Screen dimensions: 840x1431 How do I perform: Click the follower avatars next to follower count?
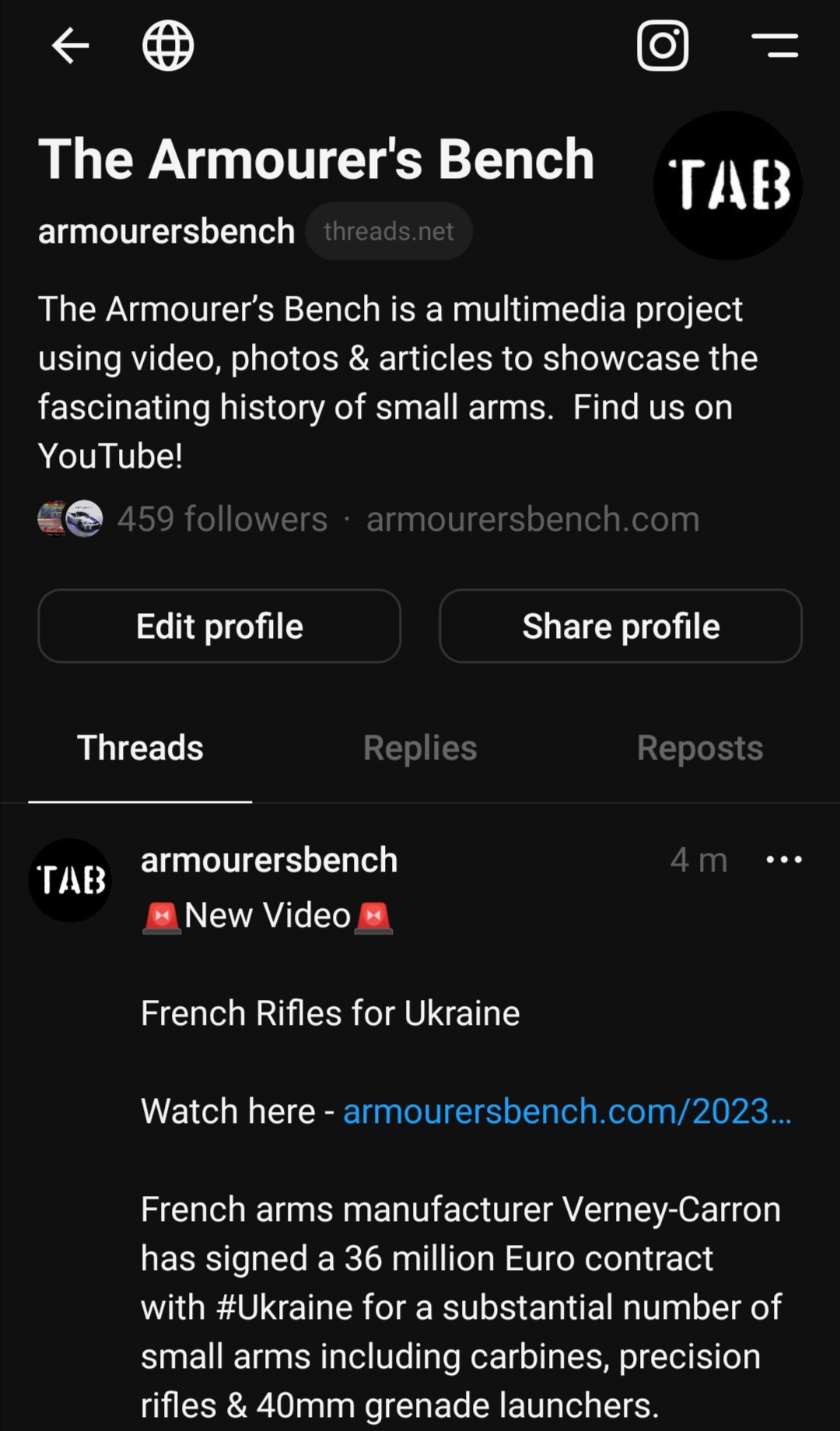tap(70, 518)
